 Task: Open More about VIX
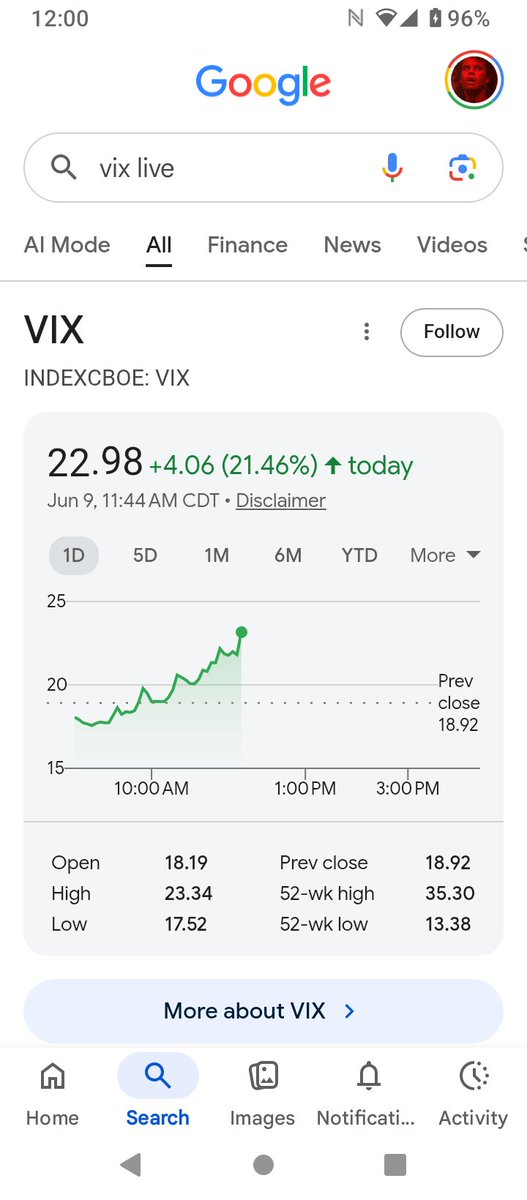pyautogui.click(x=263, y=1011)
